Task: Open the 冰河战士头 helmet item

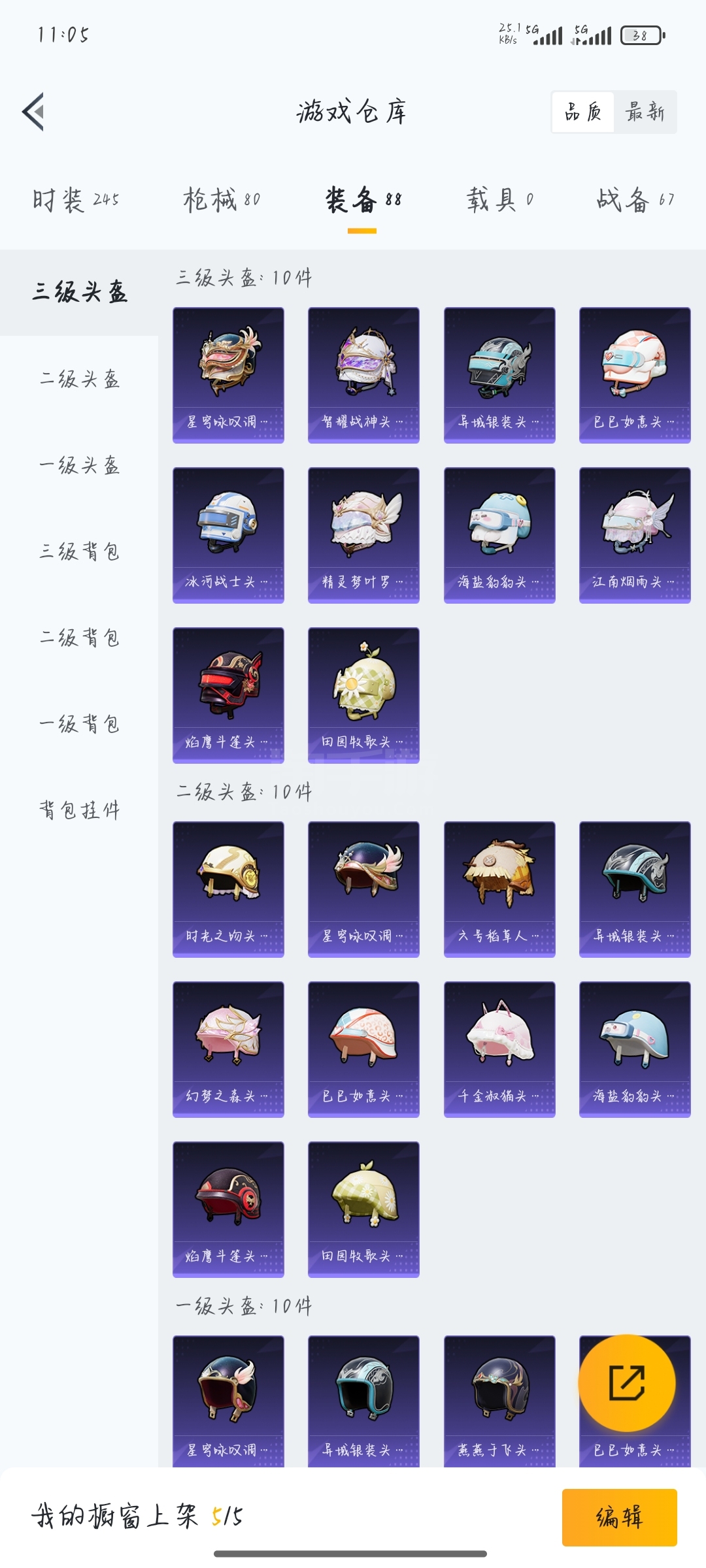Action: point(228,535)
